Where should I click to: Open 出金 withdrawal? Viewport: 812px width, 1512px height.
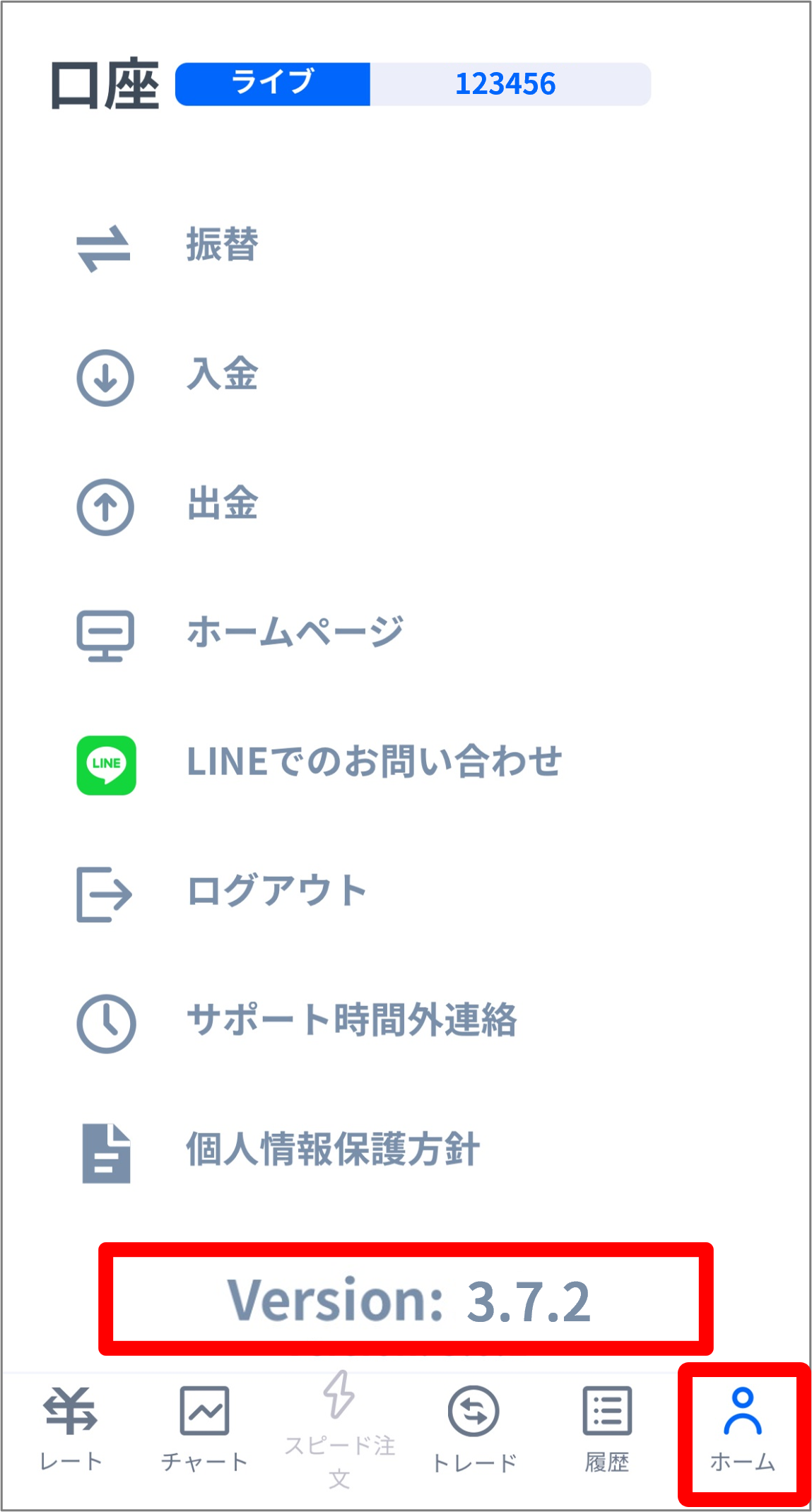coord(221,504)
